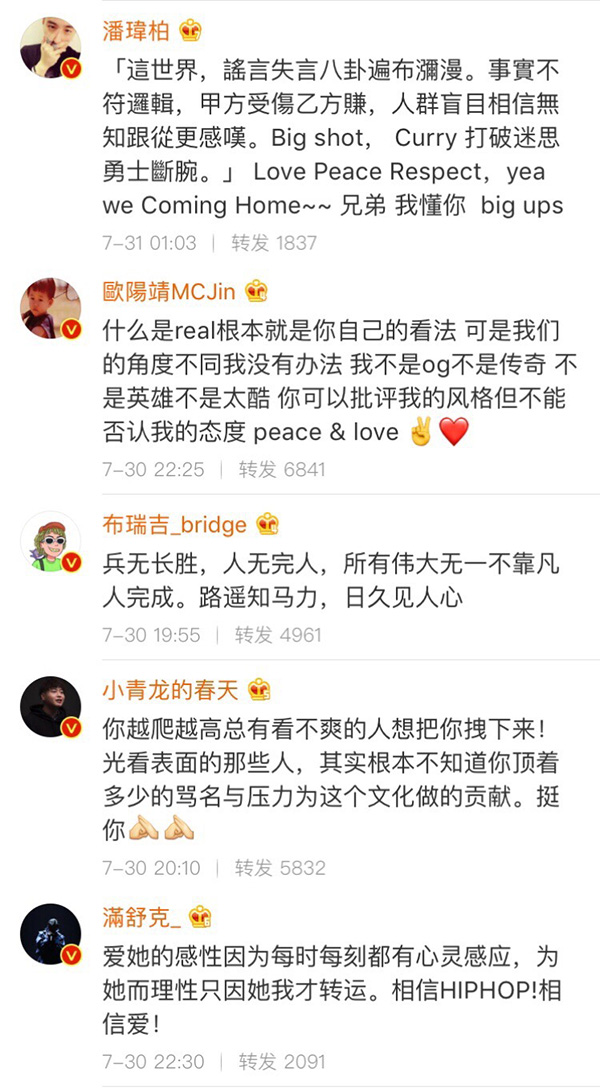Screen dimensions: 600x1090
Task: Tap the username 潘瑋柏
Action: (135, 31)
